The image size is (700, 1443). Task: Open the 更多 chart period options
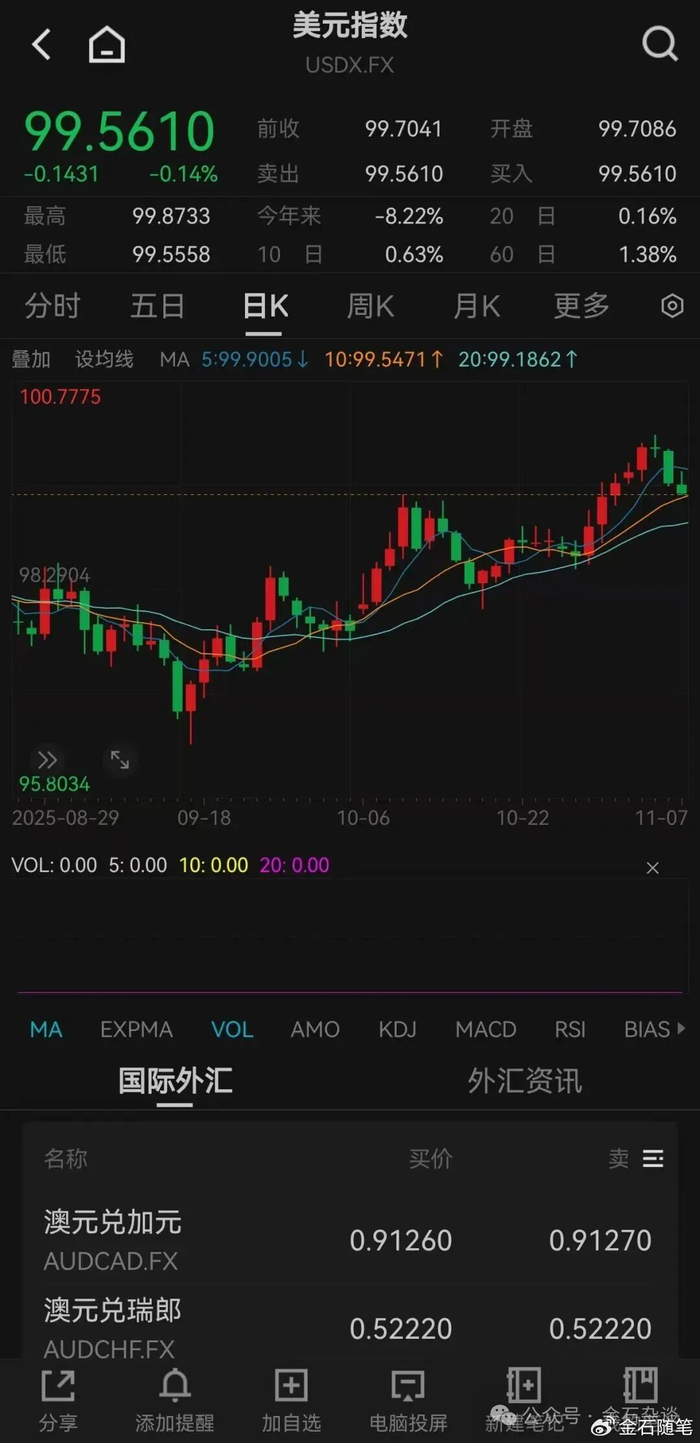(581, 306)
